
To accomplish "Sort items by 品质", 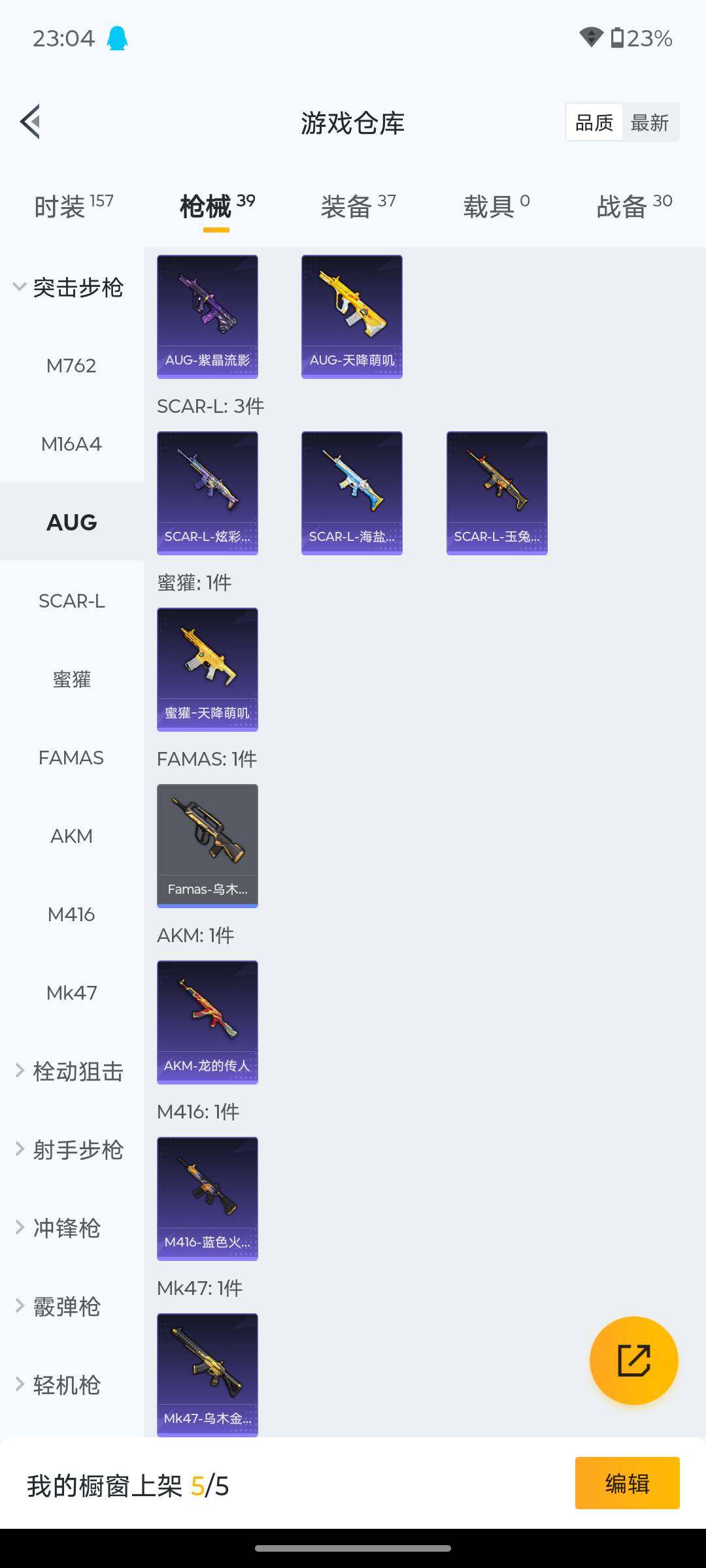I will tap(594, 122).
